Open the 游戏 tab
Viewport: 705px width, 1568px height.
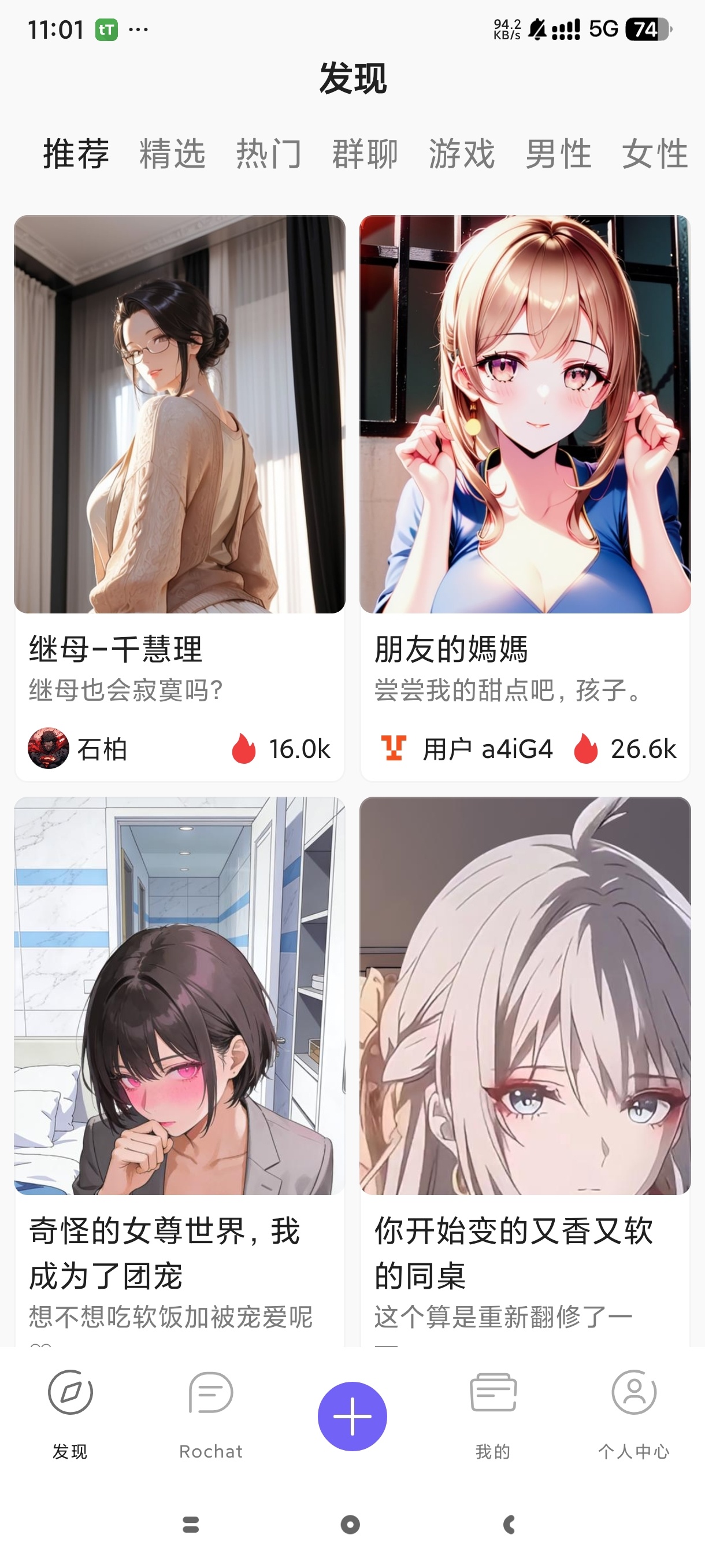[462, 153]
